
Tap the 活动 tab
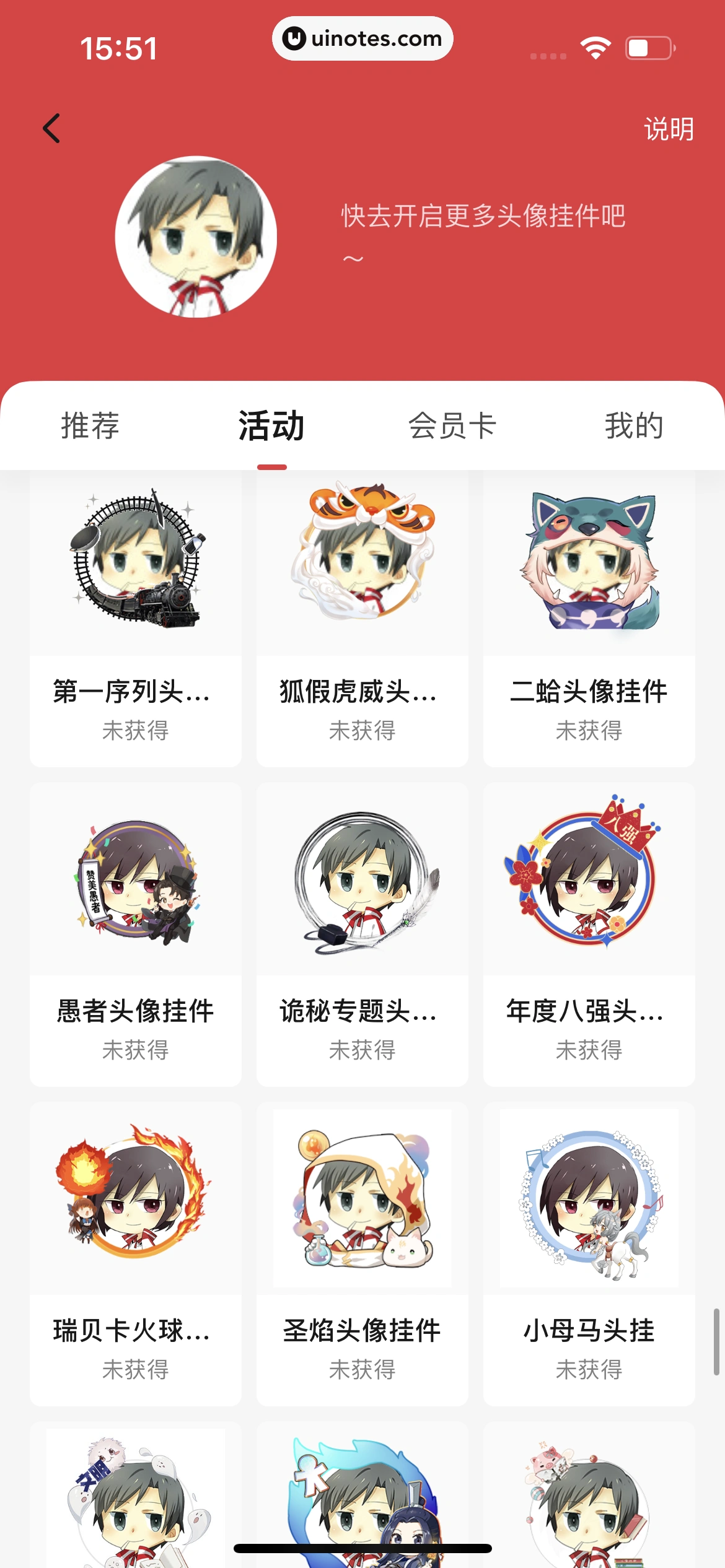click(x=271, y=426)
